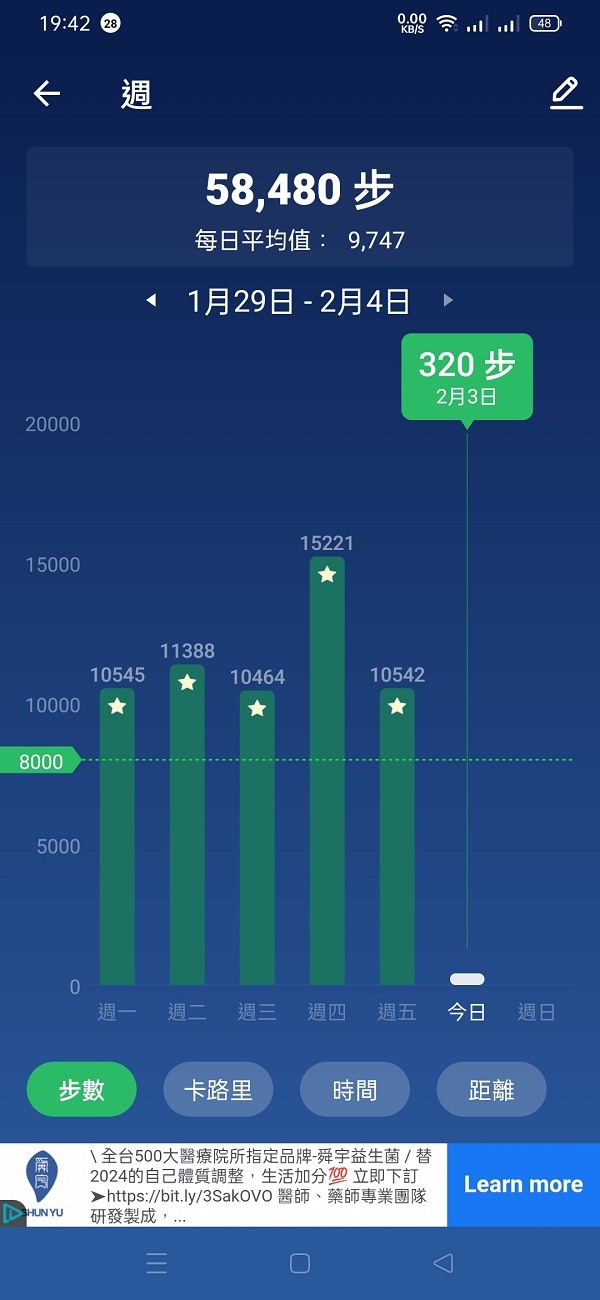Open the edit pencil icon
The height and width of the screenshot is (1300, 600).
click(x=566, y=94)
